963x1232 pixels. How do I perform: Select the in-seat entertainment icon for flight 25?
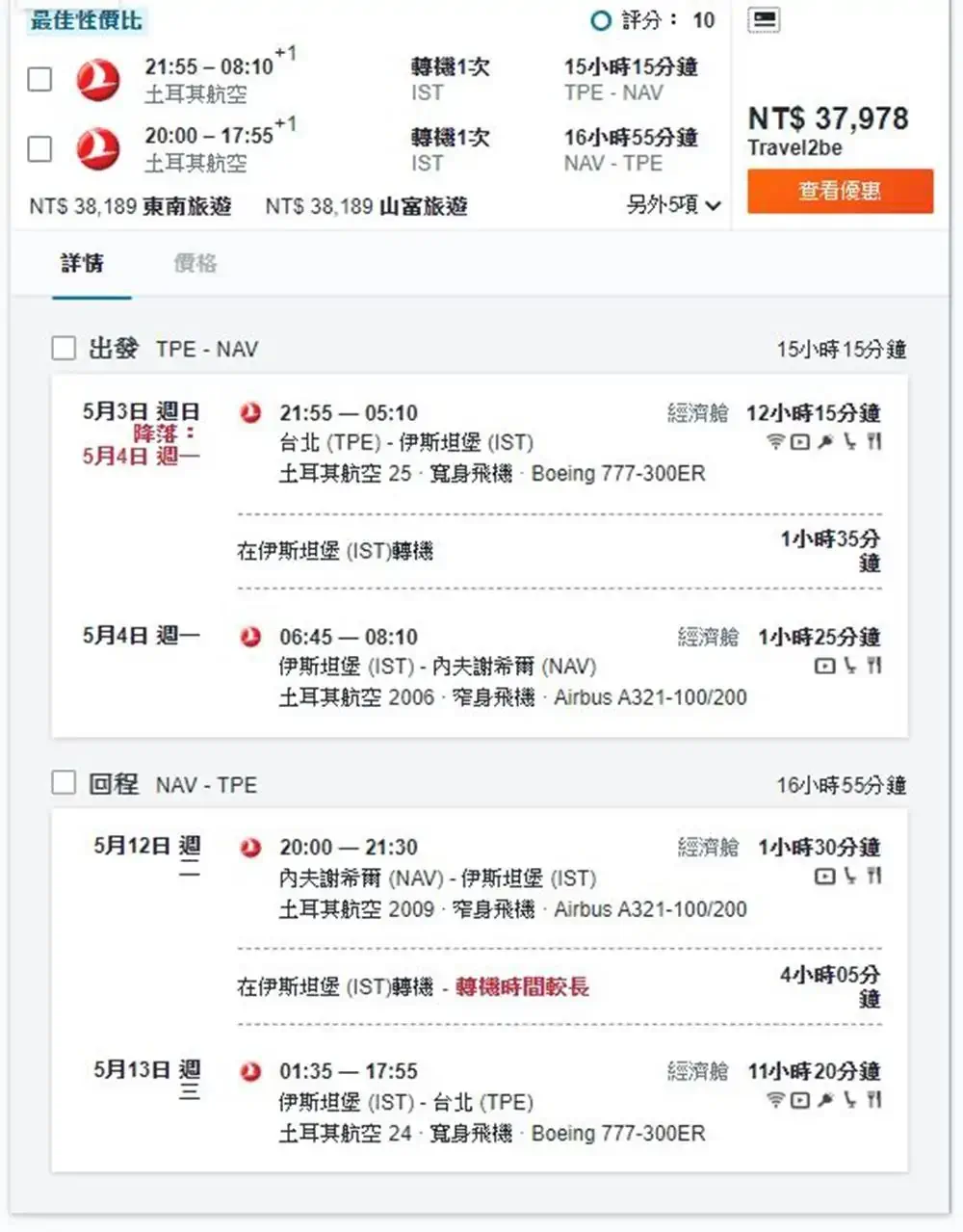point(799,443)
